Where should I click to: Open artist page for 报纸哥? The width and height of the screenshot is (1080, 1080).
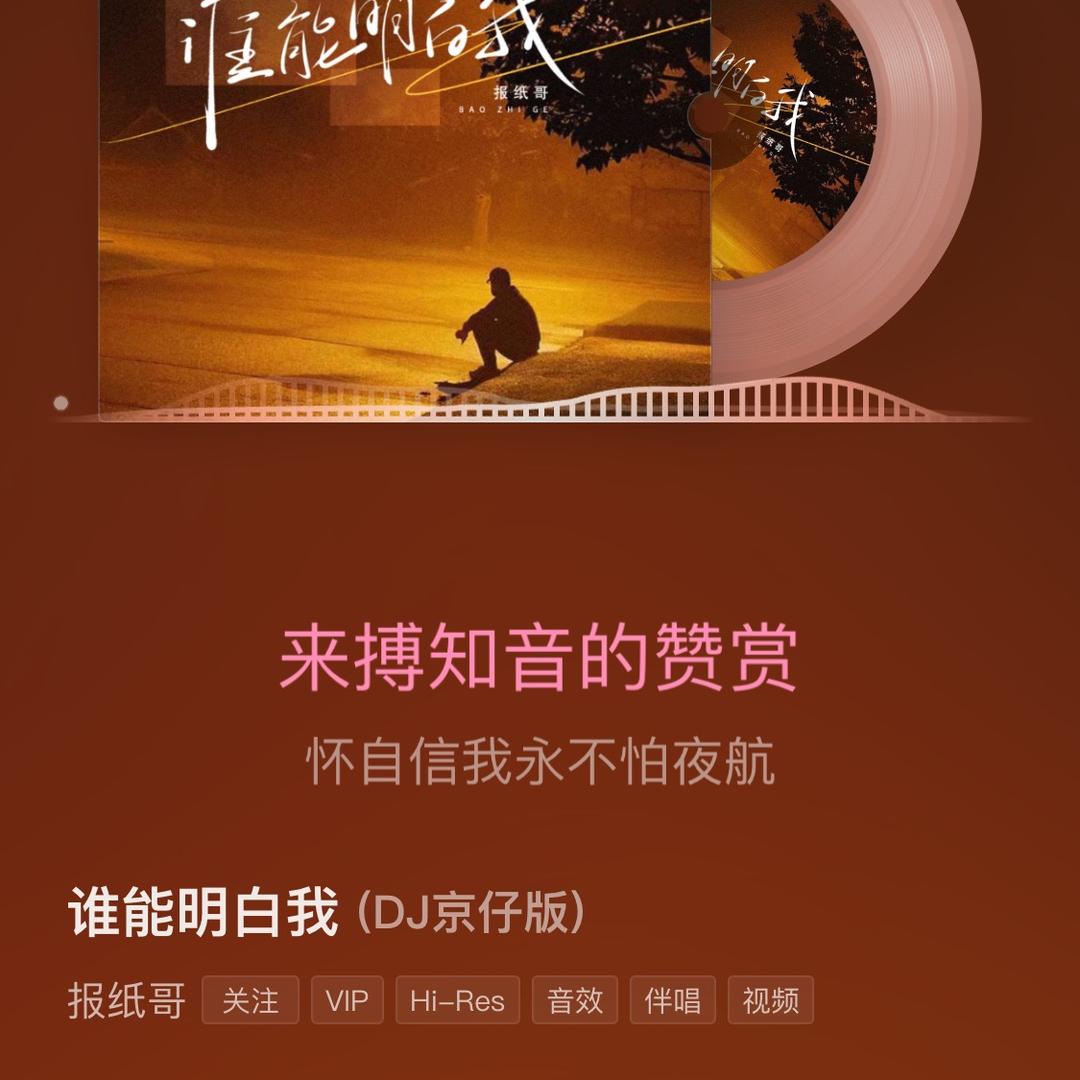tap(127, 1000)
